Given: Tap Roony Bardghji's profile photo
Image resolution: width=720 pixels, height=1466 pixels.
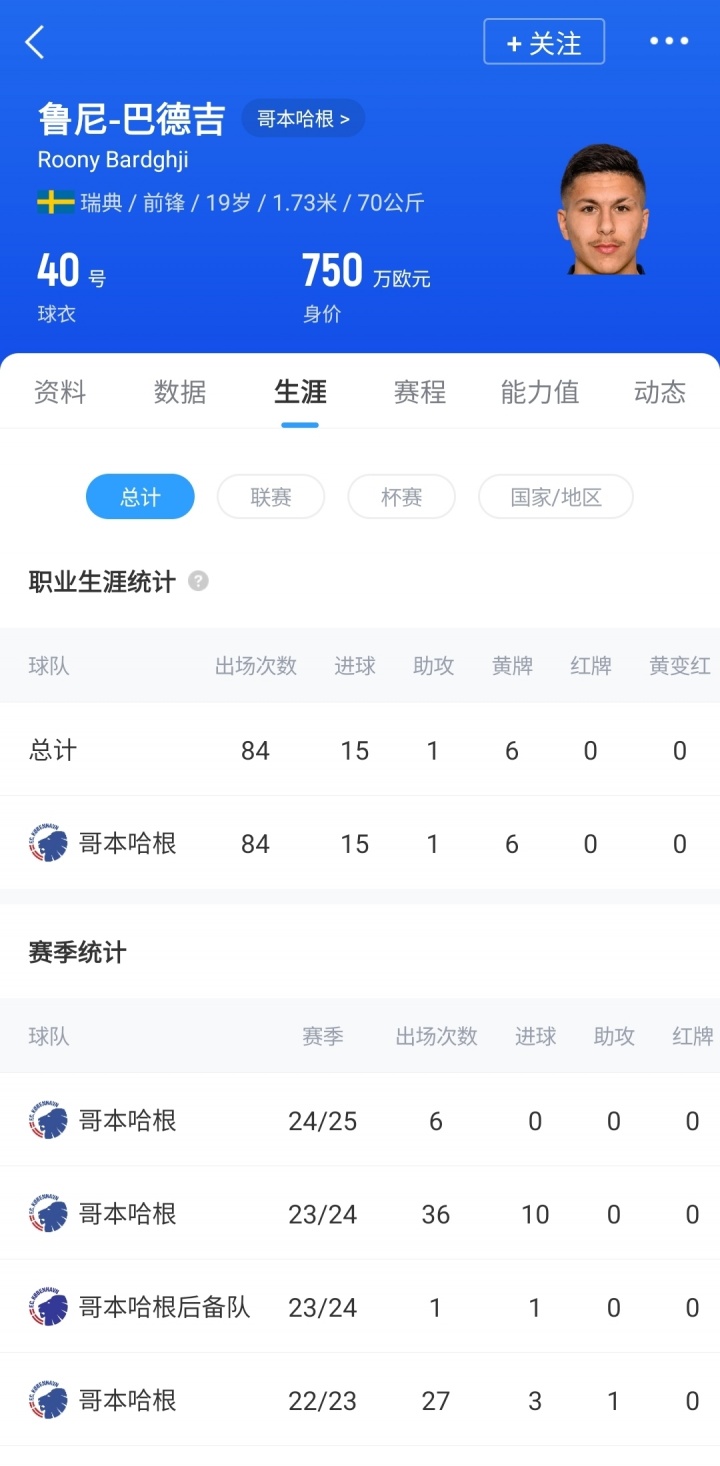Looking at the screenshot, I should [x=604, y=210].
